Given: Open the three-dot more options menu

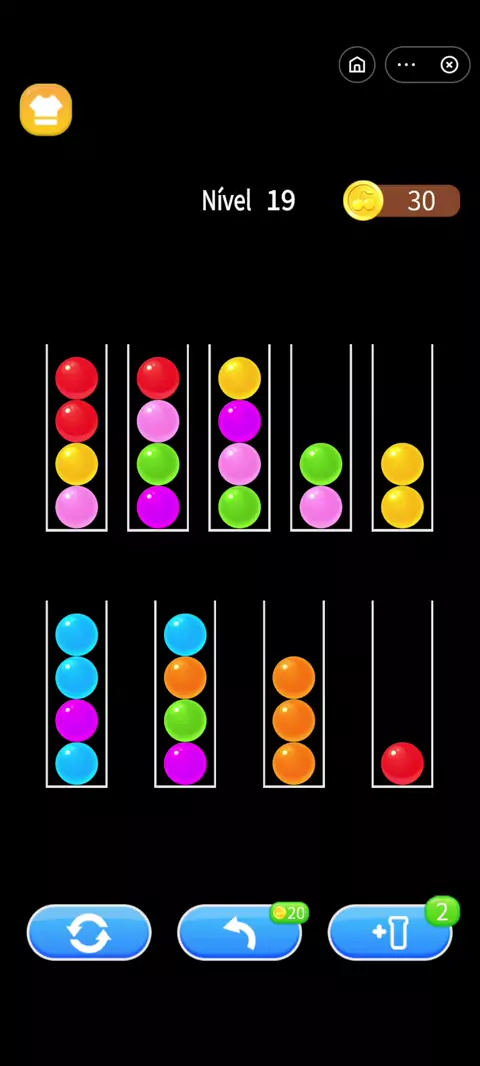Looking at the screenshot, I should 407,65.
